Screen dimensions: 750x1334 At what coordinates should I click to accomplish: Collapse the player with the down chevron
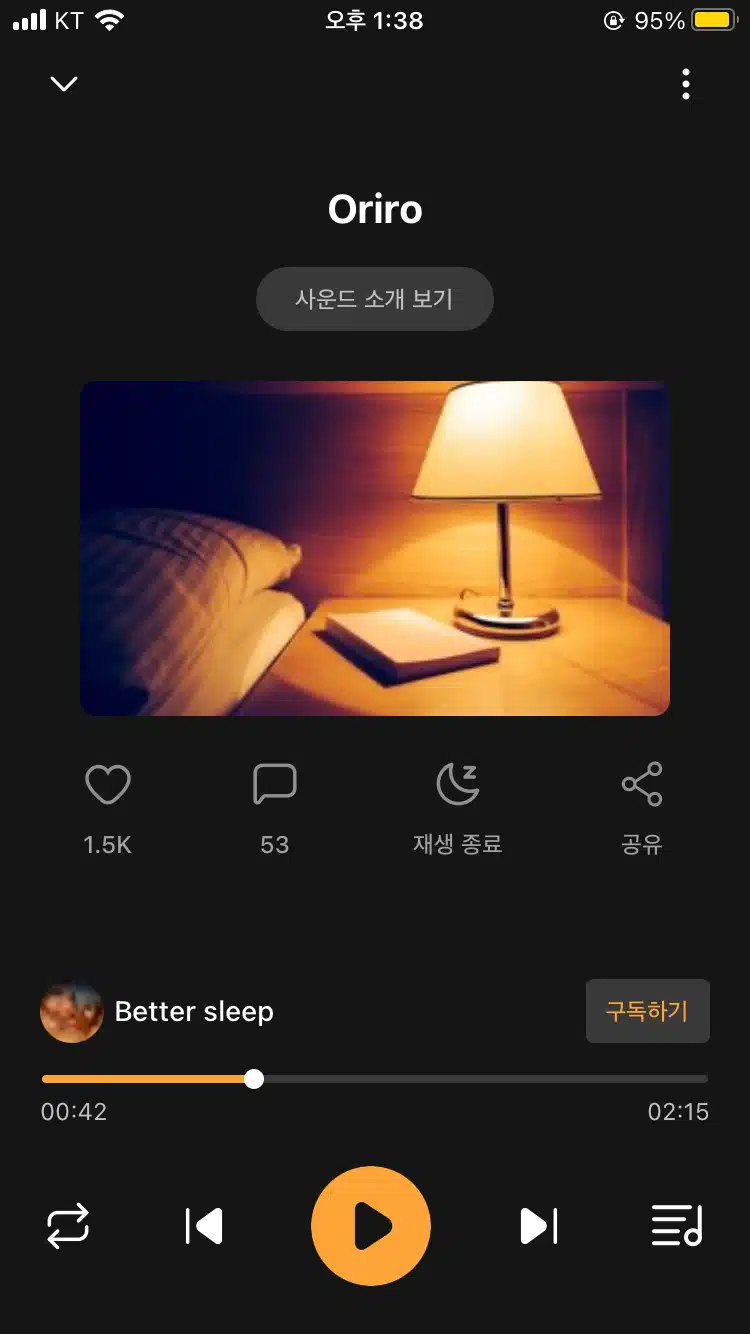[64, 84]
